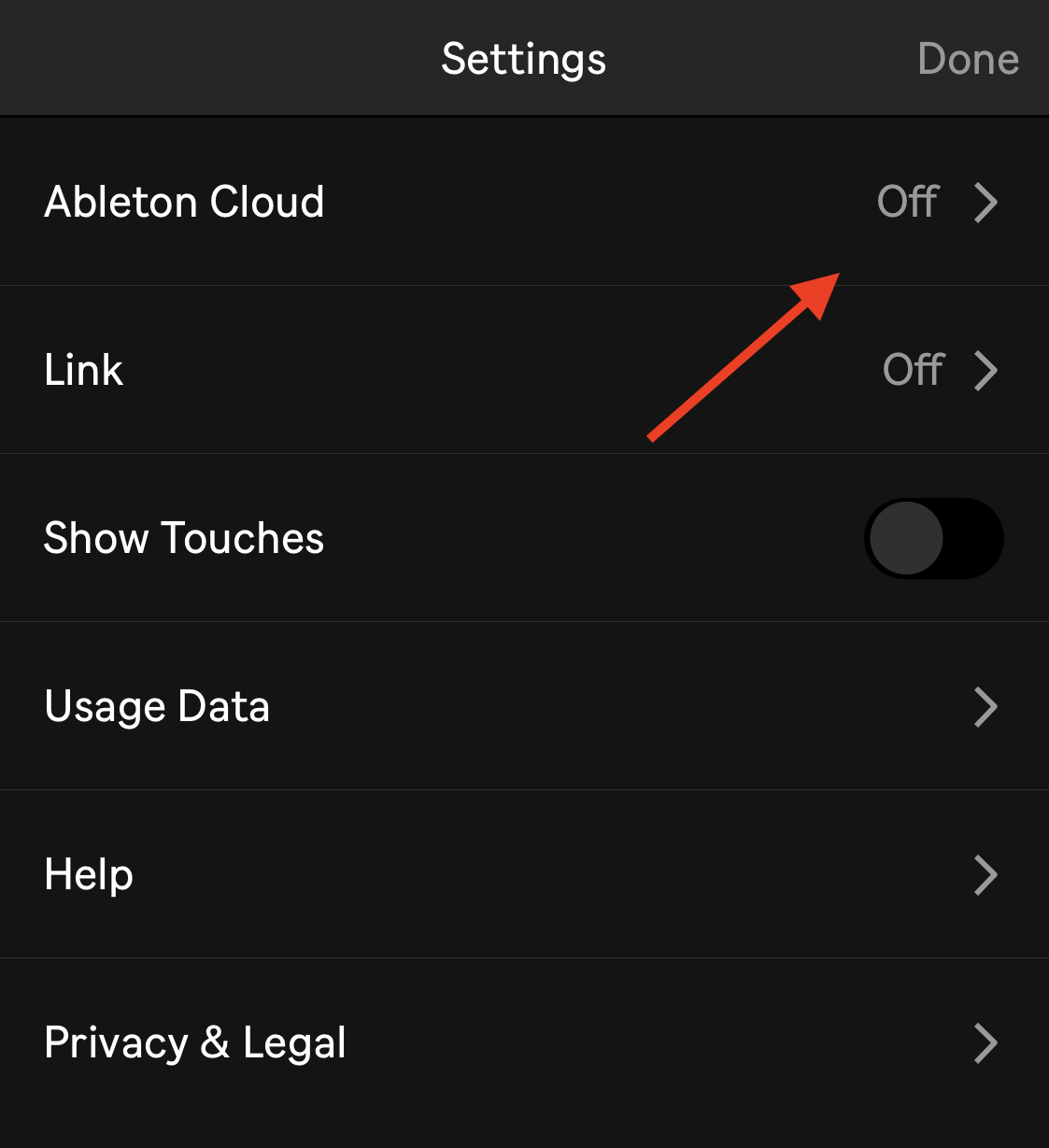Tap the Link label text
The height and width of the screenshot is (1148, 1049).
coord(83,370)
